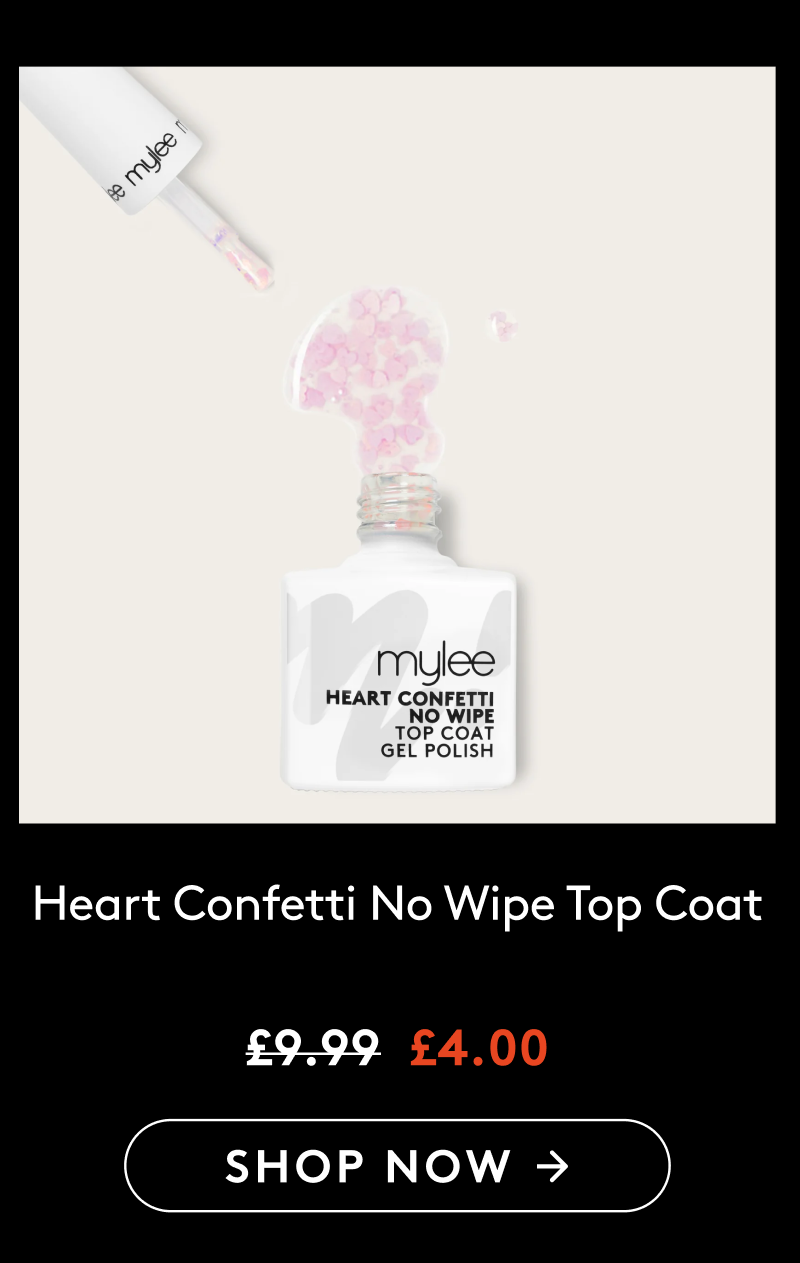Open the Heart Confetti No Wipe Top Coat link
800x1263 pixels.
398,905
